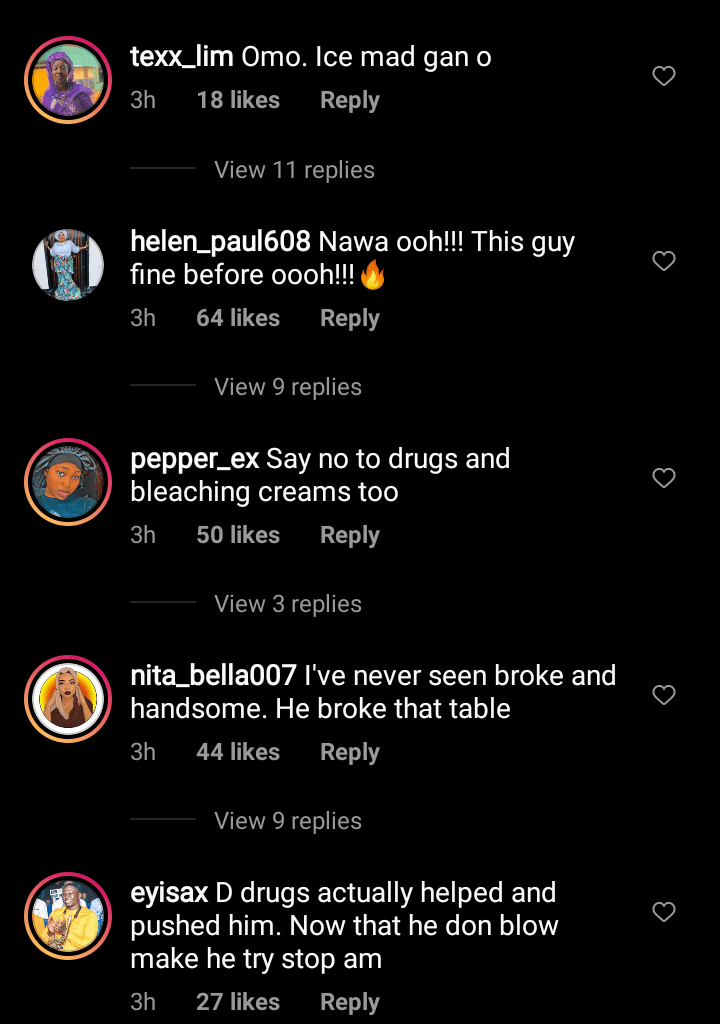This screenshot has width=720, height=1024.
Task: Expand View 3 replies under pepper_ex
Action: (x=288, y=604)
